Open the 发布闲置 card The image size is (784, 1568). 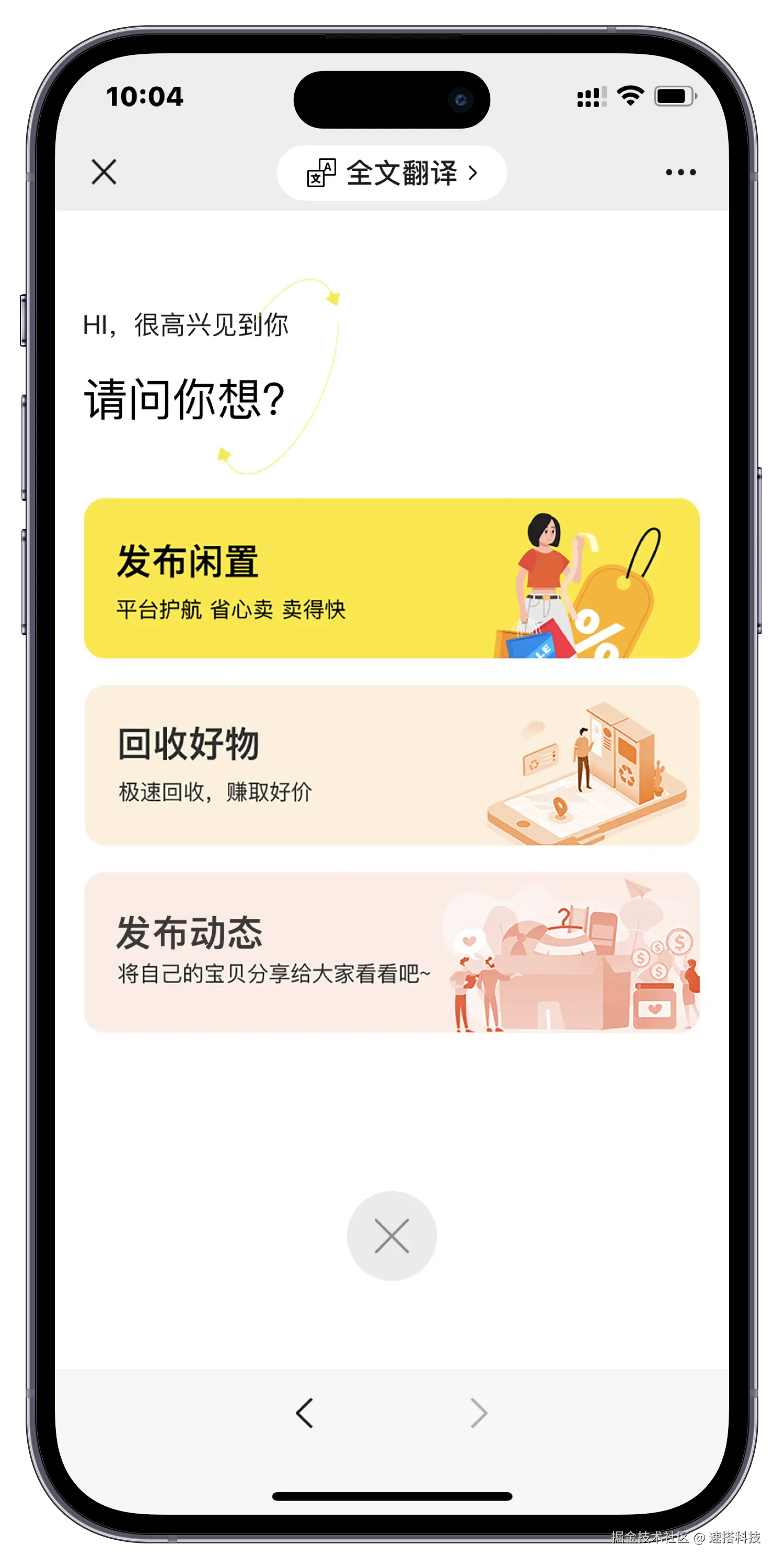[391, 578]
